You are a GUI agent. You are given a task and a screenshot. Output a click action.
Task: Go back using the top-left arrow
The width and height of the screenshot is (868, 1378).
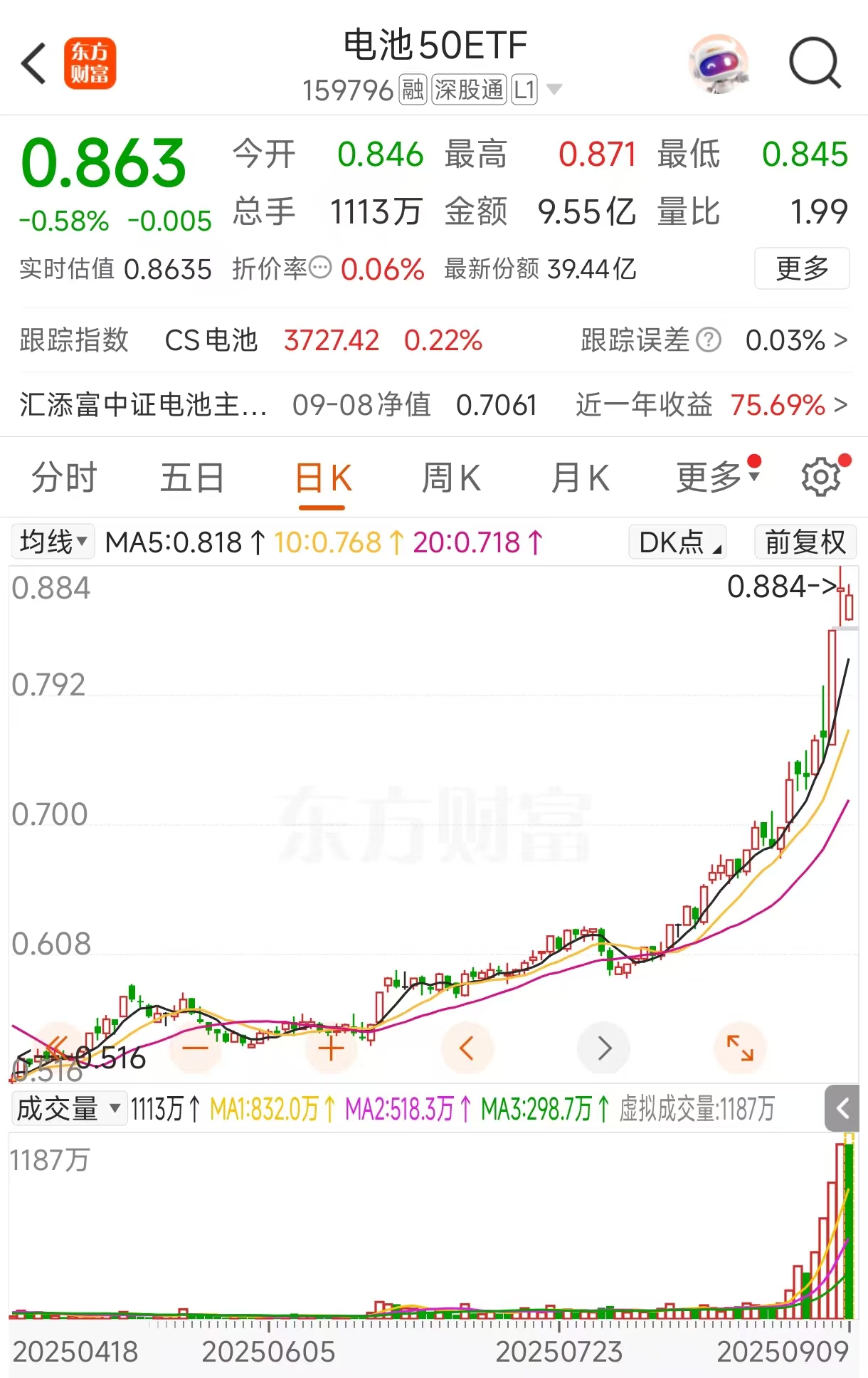coord(34,63)
